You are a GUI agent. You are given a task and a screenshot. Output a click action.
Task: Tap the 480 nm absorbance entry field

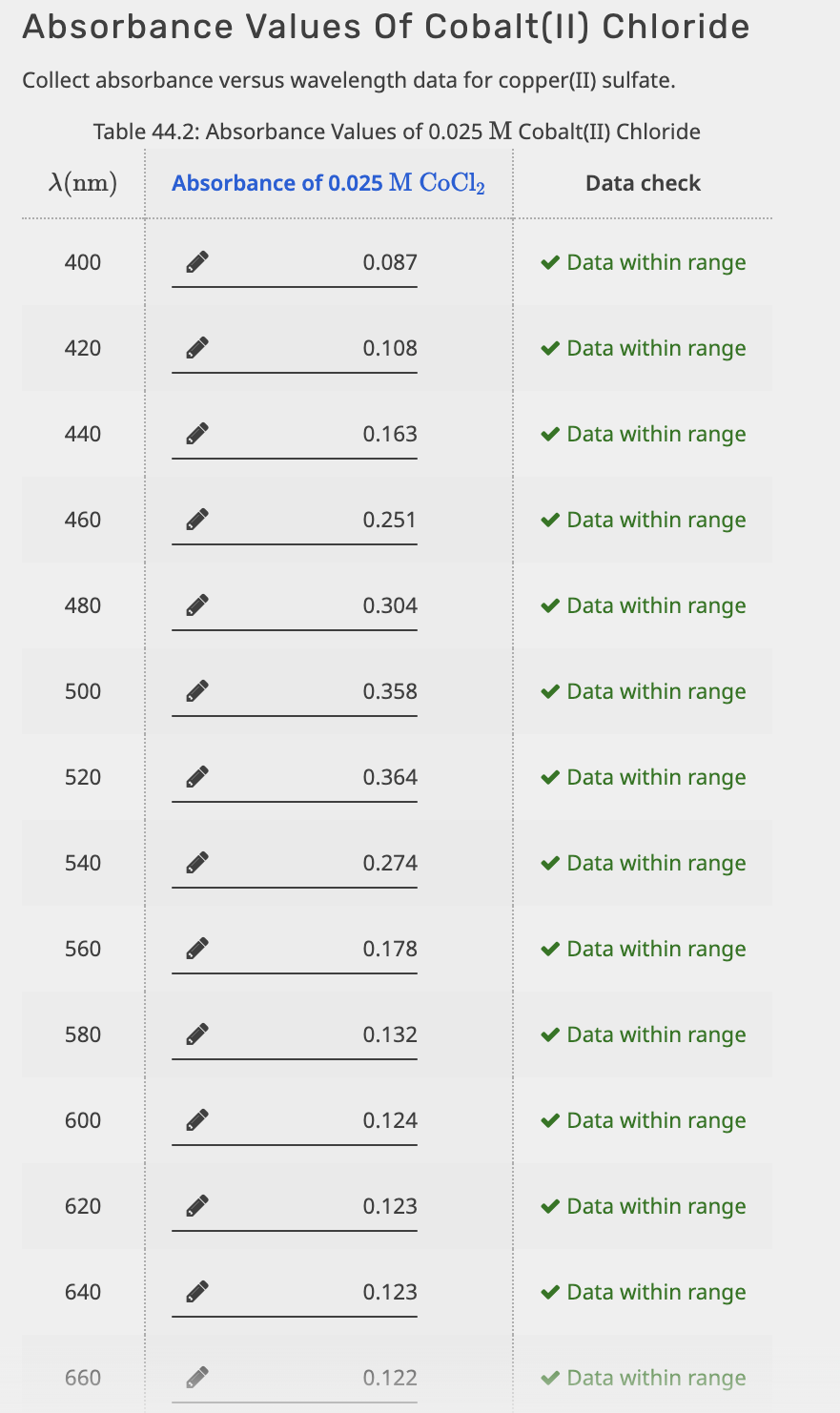tap(295, 606)
